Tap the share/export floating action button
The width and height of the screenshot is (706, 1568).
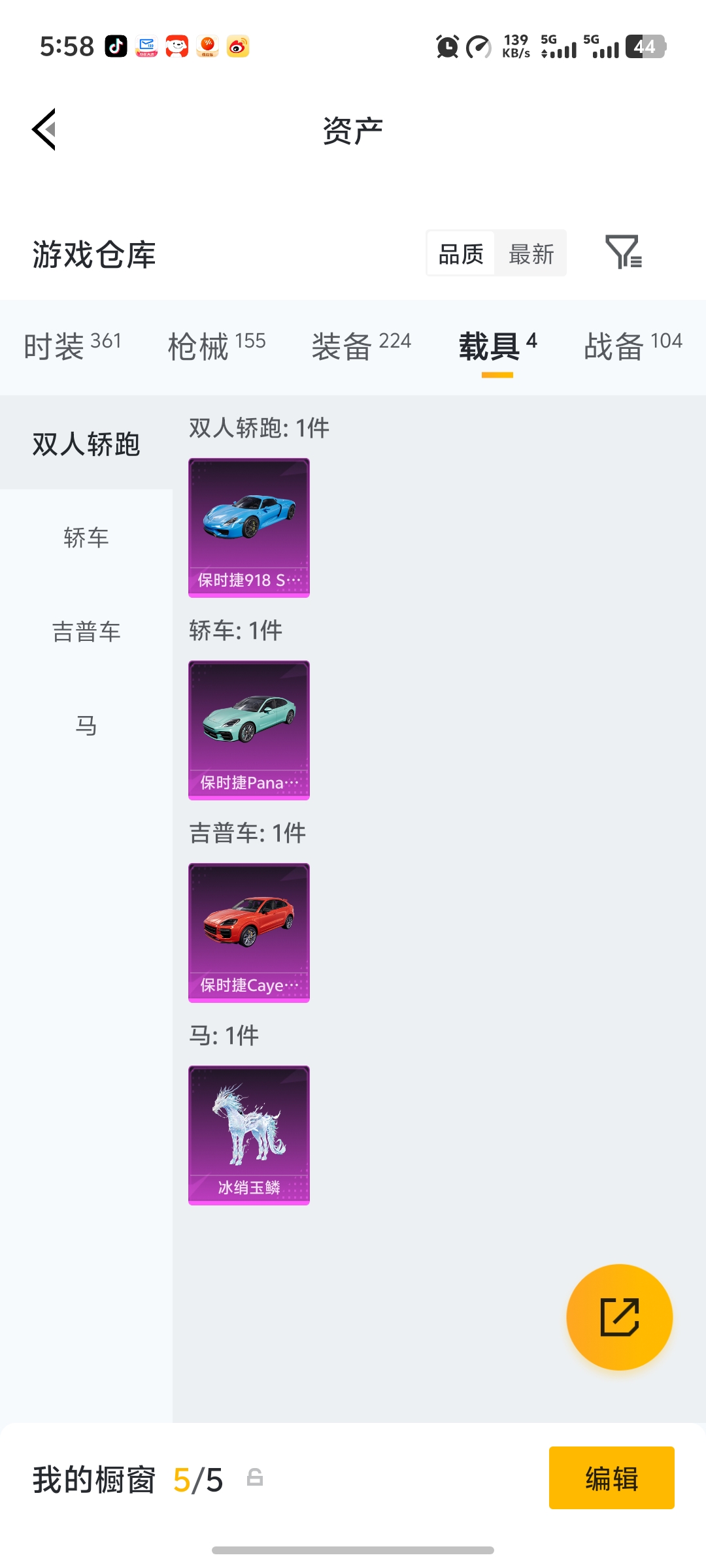620,1317
